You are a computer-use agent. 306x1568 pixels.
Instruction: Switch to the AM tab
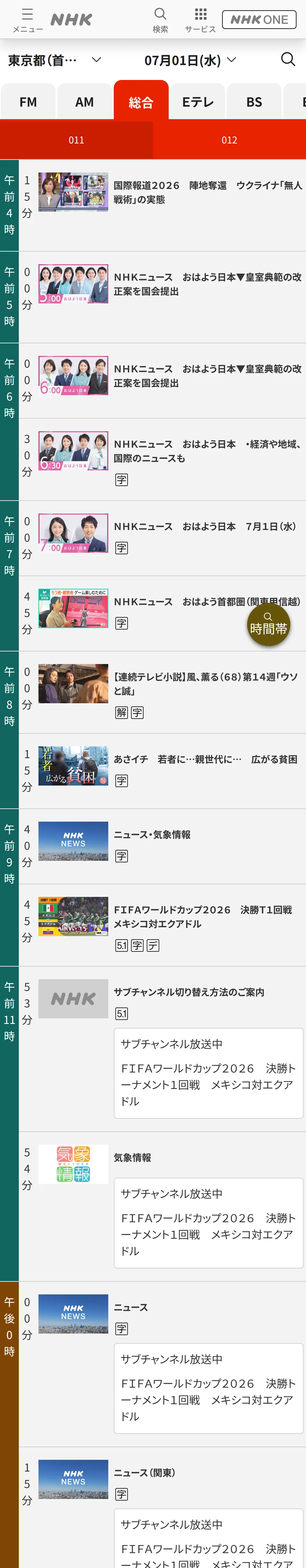coord(85,102)
